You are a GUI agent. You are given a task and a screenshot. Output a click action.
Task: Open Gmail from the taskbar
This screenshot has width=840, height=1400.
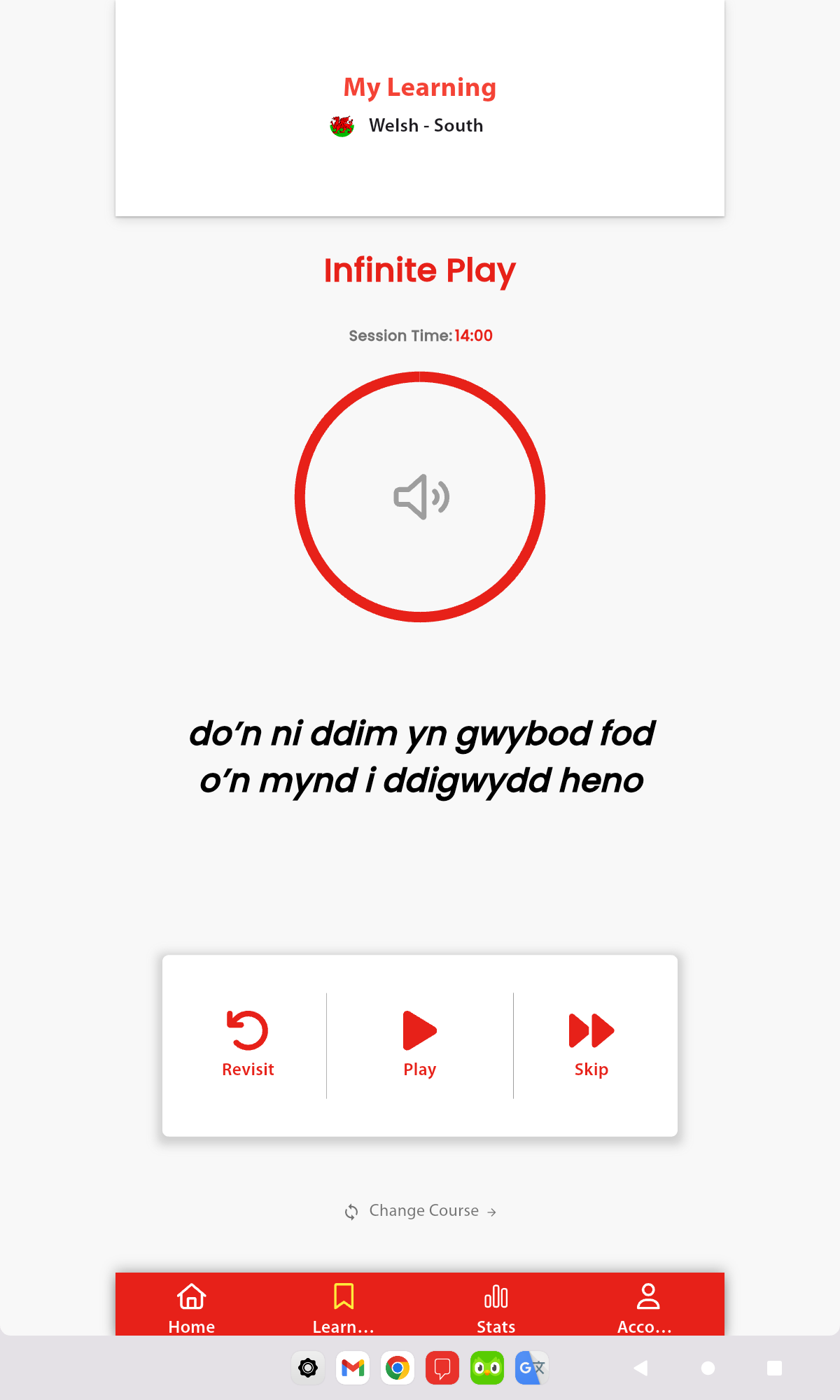pyautogui.click(x=353, y=1368)
